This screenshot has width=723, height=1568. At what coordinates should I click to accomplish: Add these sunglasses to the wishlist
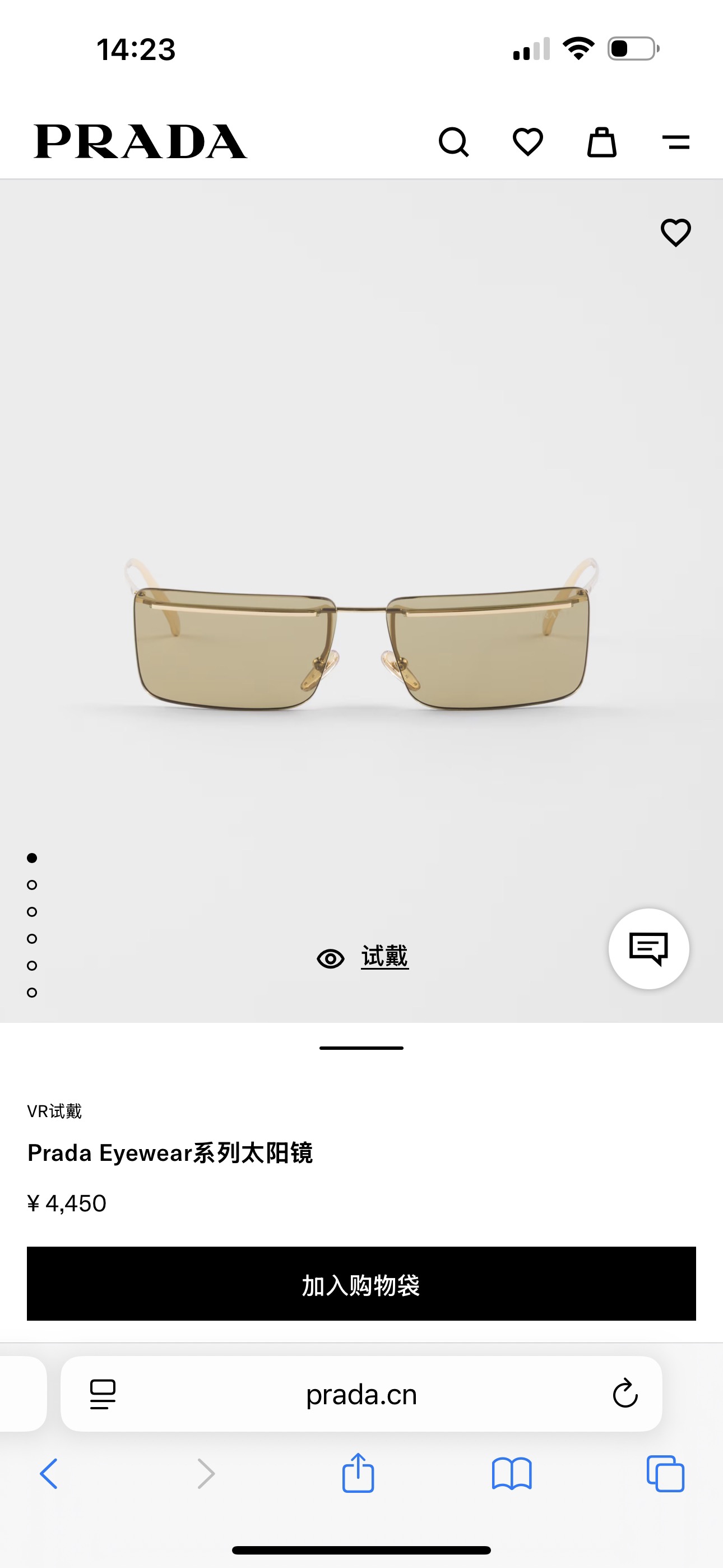675,233
